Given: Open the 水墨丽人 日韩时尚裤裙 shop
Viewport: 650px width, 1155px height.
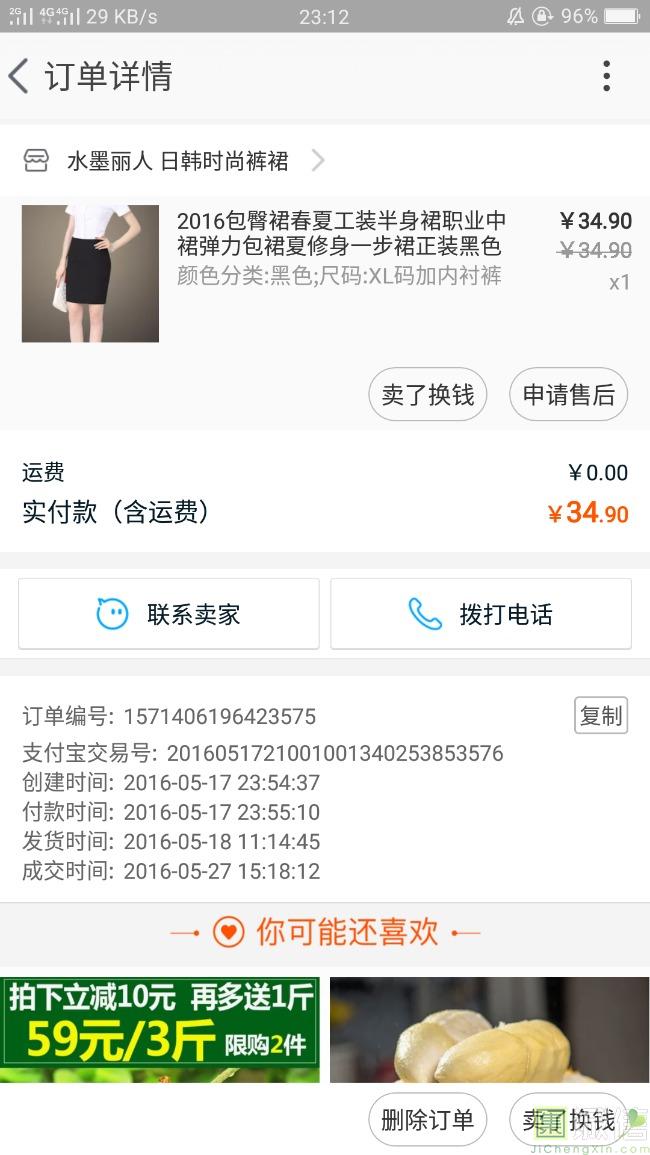Looking at the screenshot, I should (x=177, y=161).
